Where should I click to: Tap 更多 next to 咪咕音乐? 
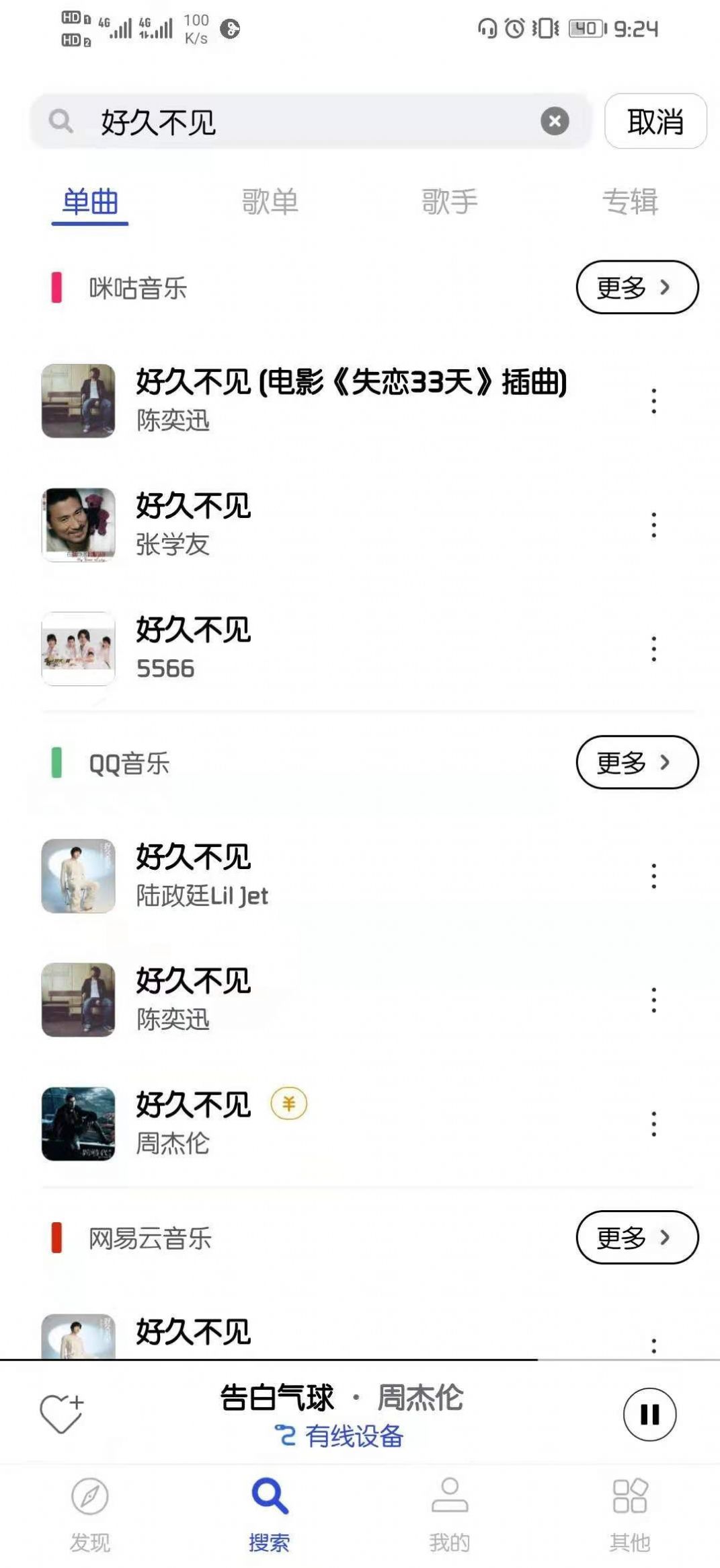tap(639, 286)
